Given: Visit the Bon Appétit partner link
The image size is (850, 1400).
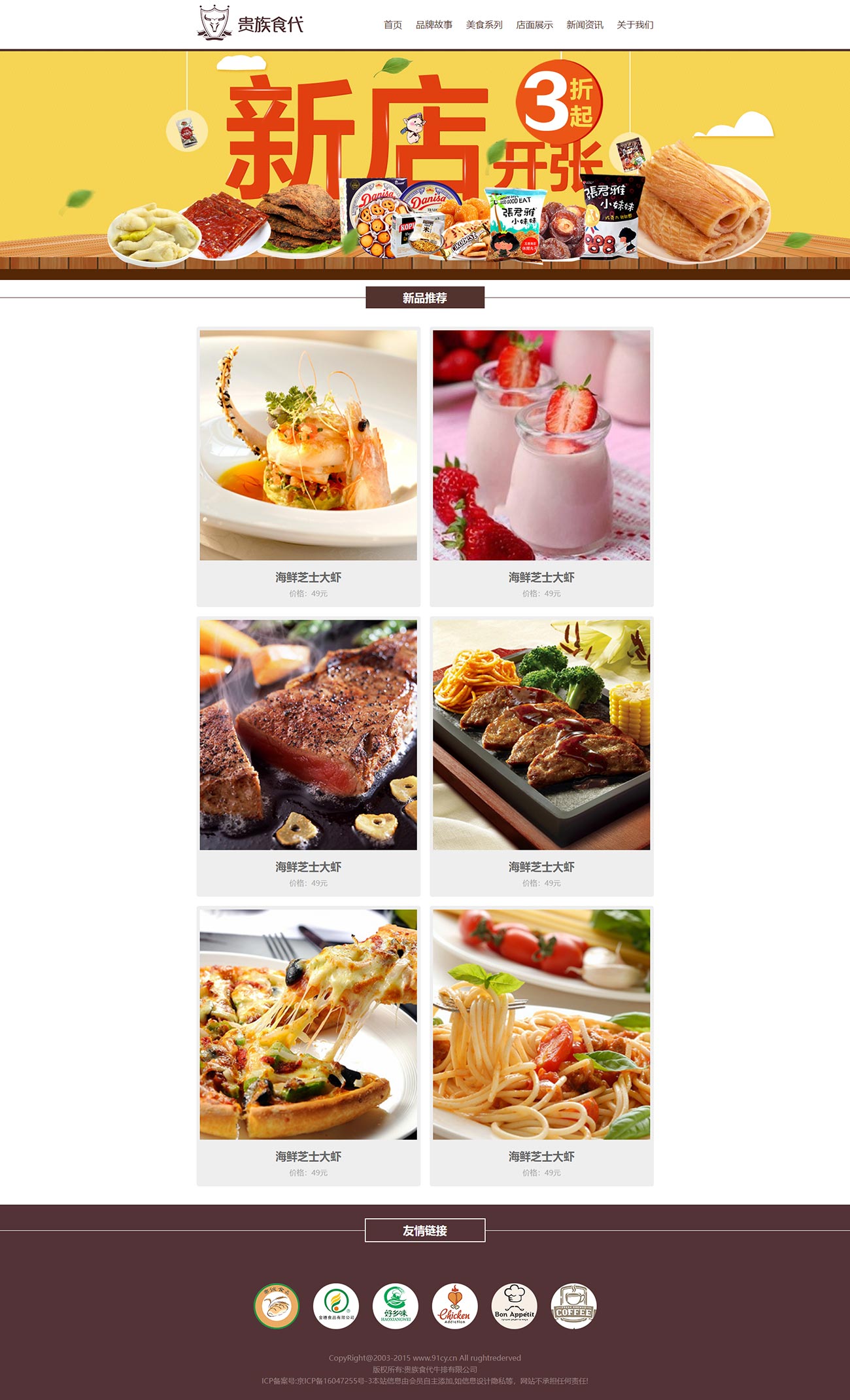Looking at the screenshot, I should (x=515, y=1306).
